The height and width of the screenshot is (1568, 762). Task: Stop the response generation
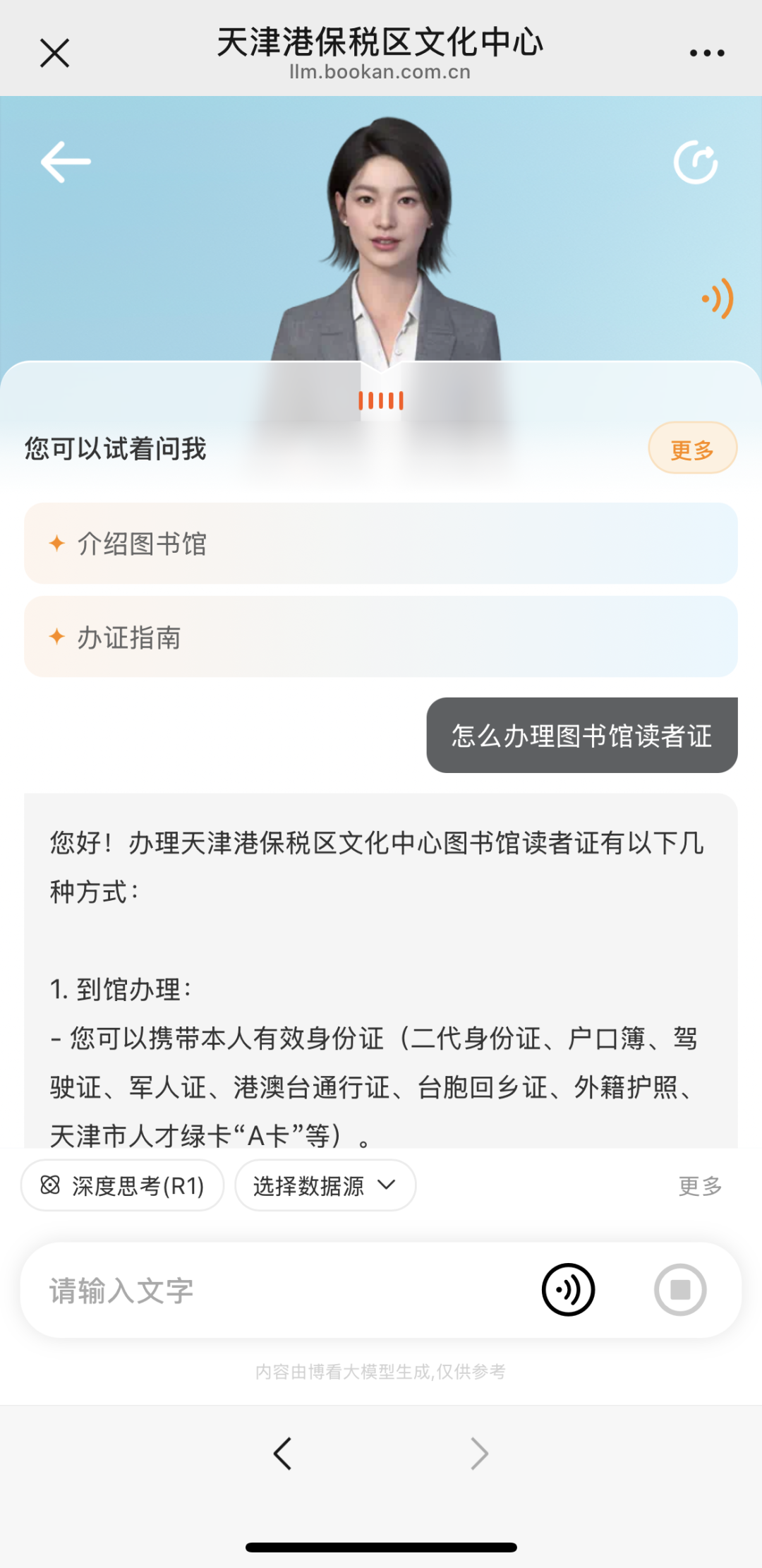coord(680,1290)
